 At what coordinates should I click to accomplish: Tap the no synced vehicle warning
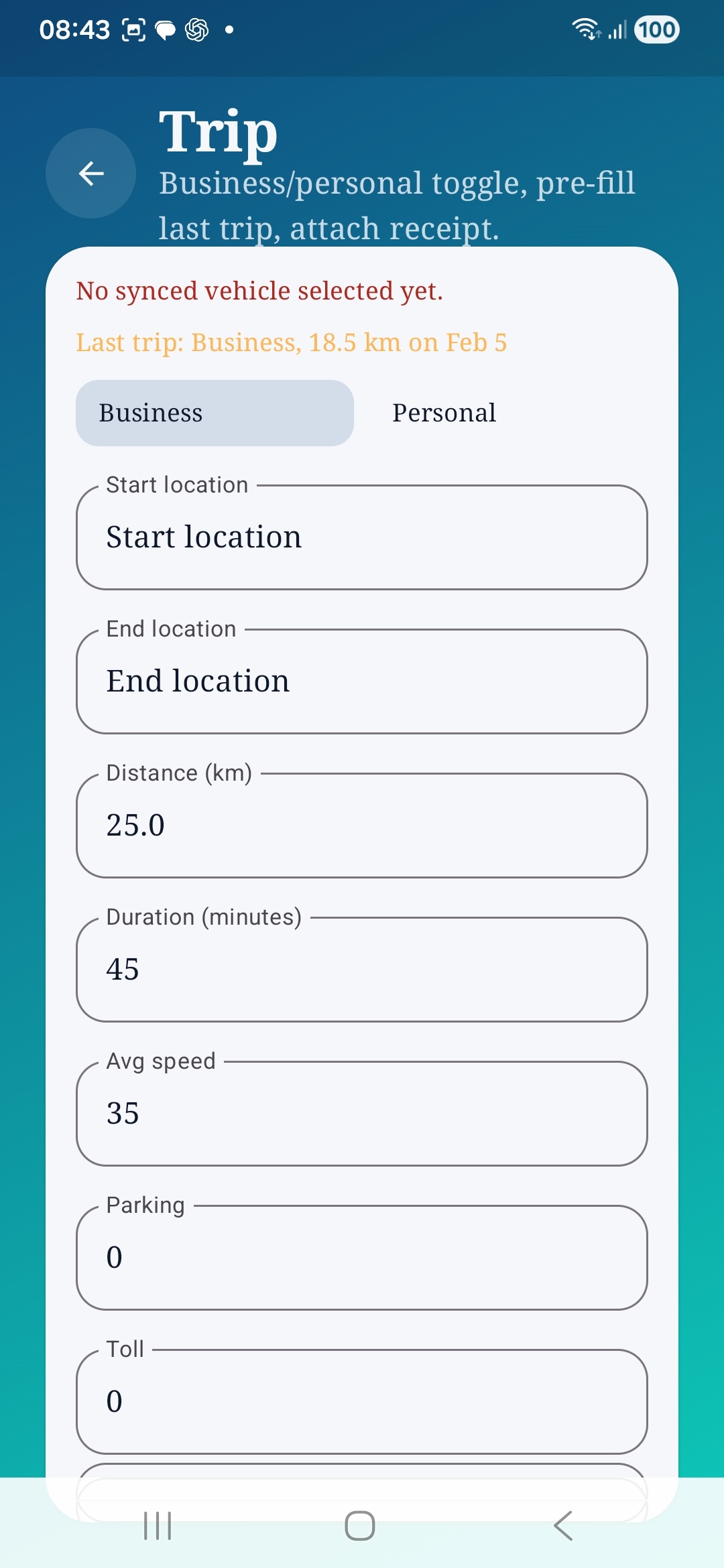tap(259, 290)
